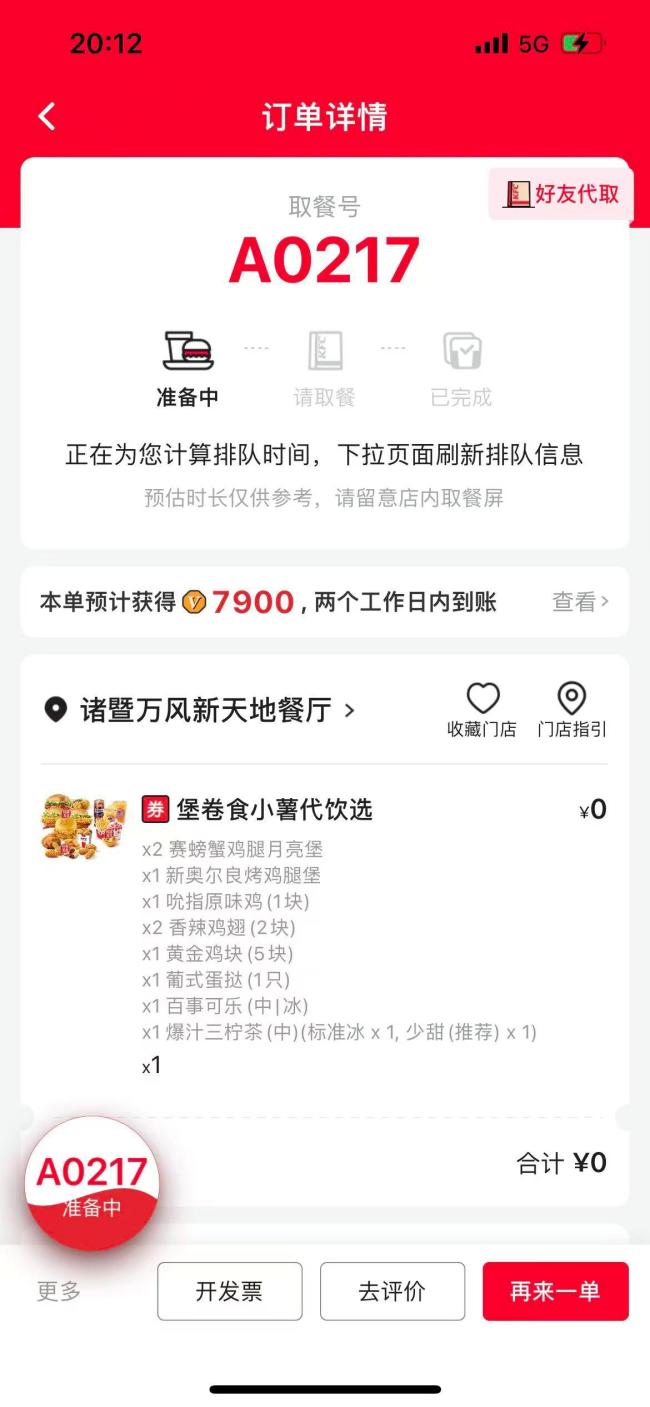Open 诸暨万风新天地餐厅 store page

(206, 711)
